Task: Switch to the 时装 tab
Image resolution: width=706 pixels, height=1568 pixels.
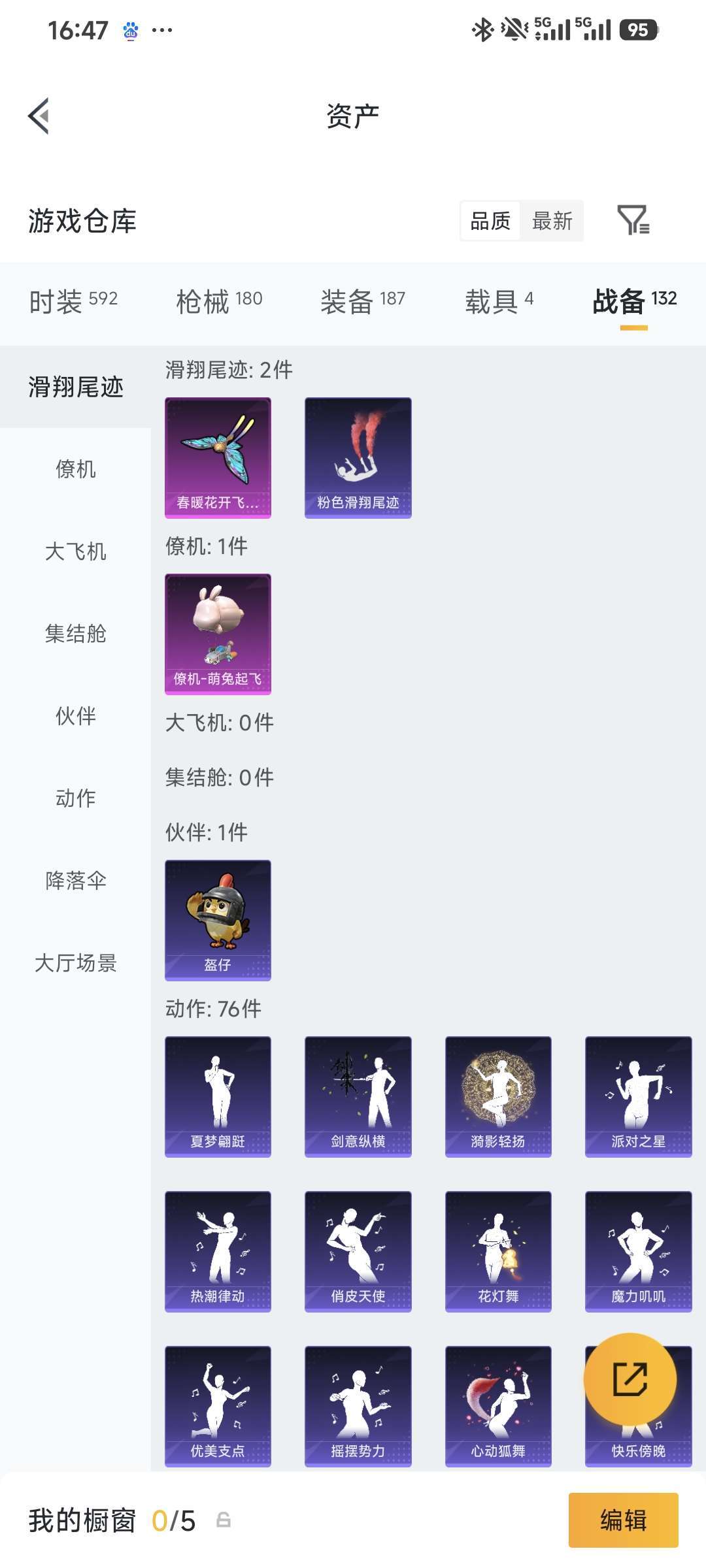Action: coord(73,301)
